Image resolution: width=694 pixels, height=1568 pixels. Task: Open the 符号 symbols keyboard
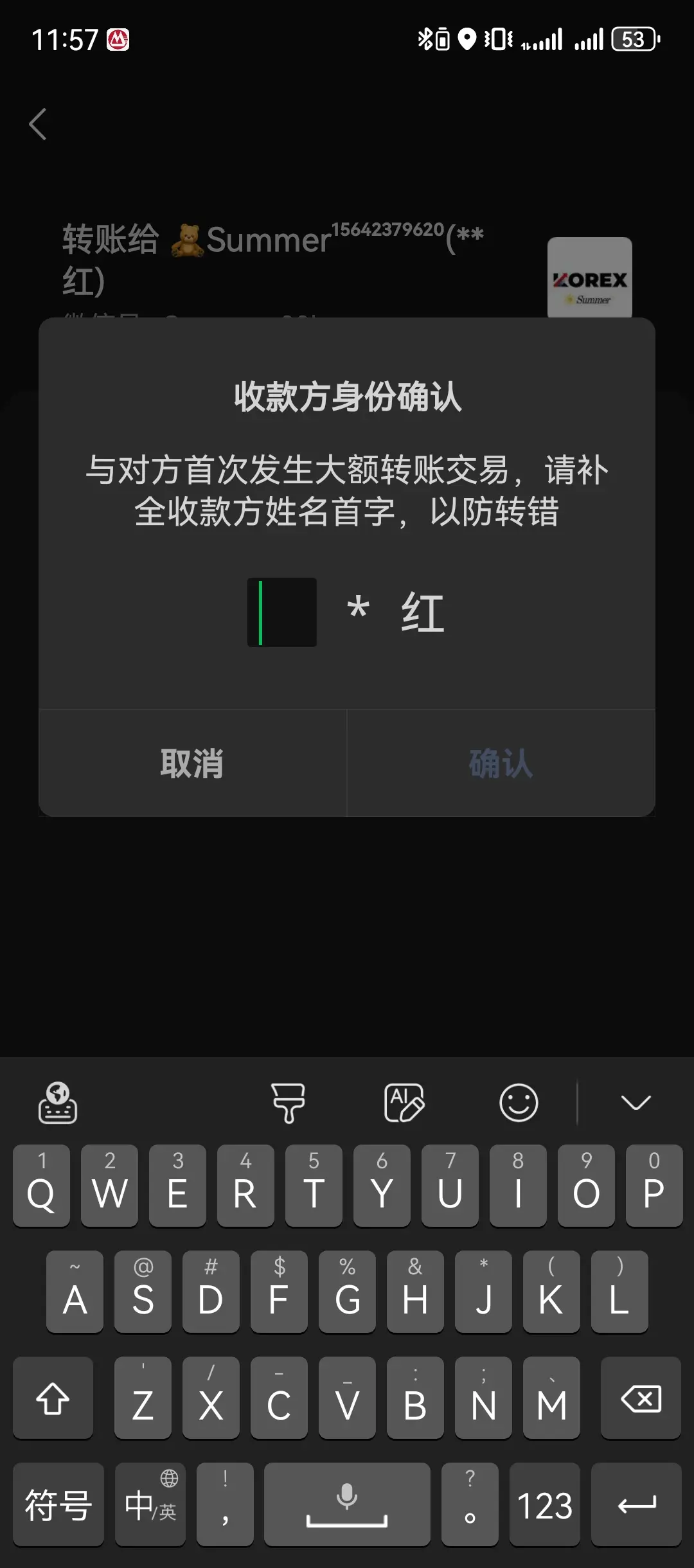tap(58, 1504)
